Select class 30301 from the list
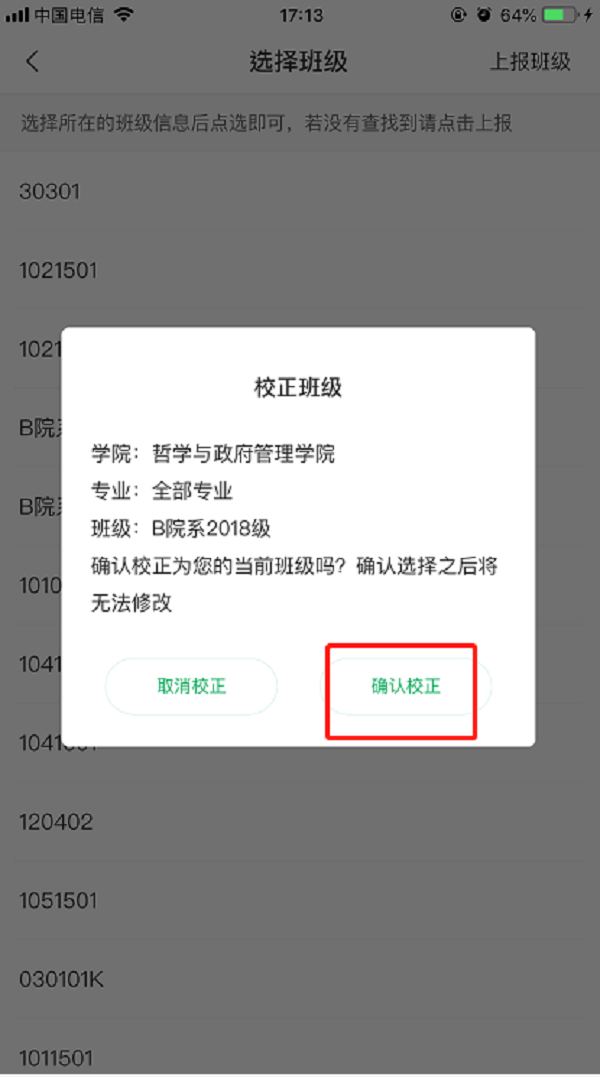This screenshot has width=600, height=1077. coord(50,191)
